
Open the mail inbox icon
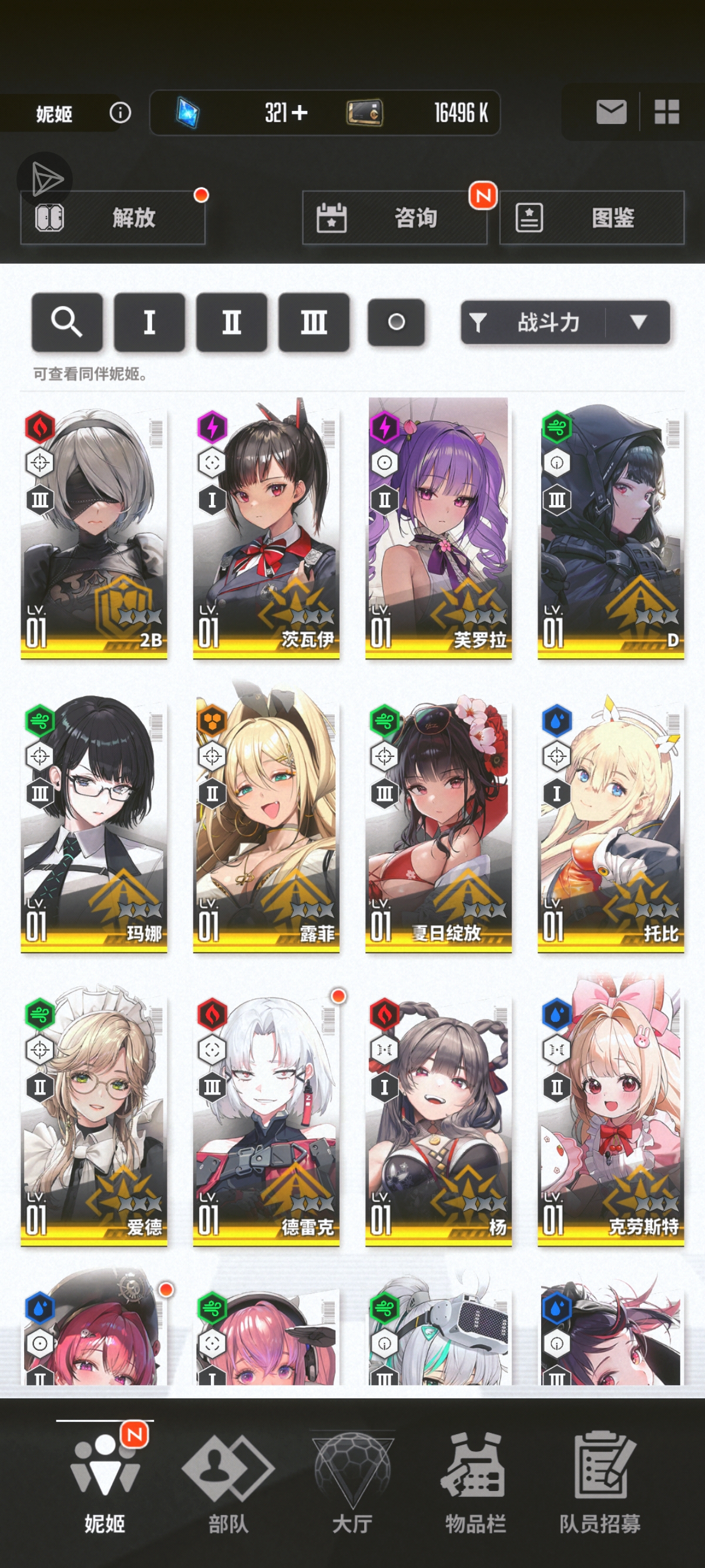610,112
